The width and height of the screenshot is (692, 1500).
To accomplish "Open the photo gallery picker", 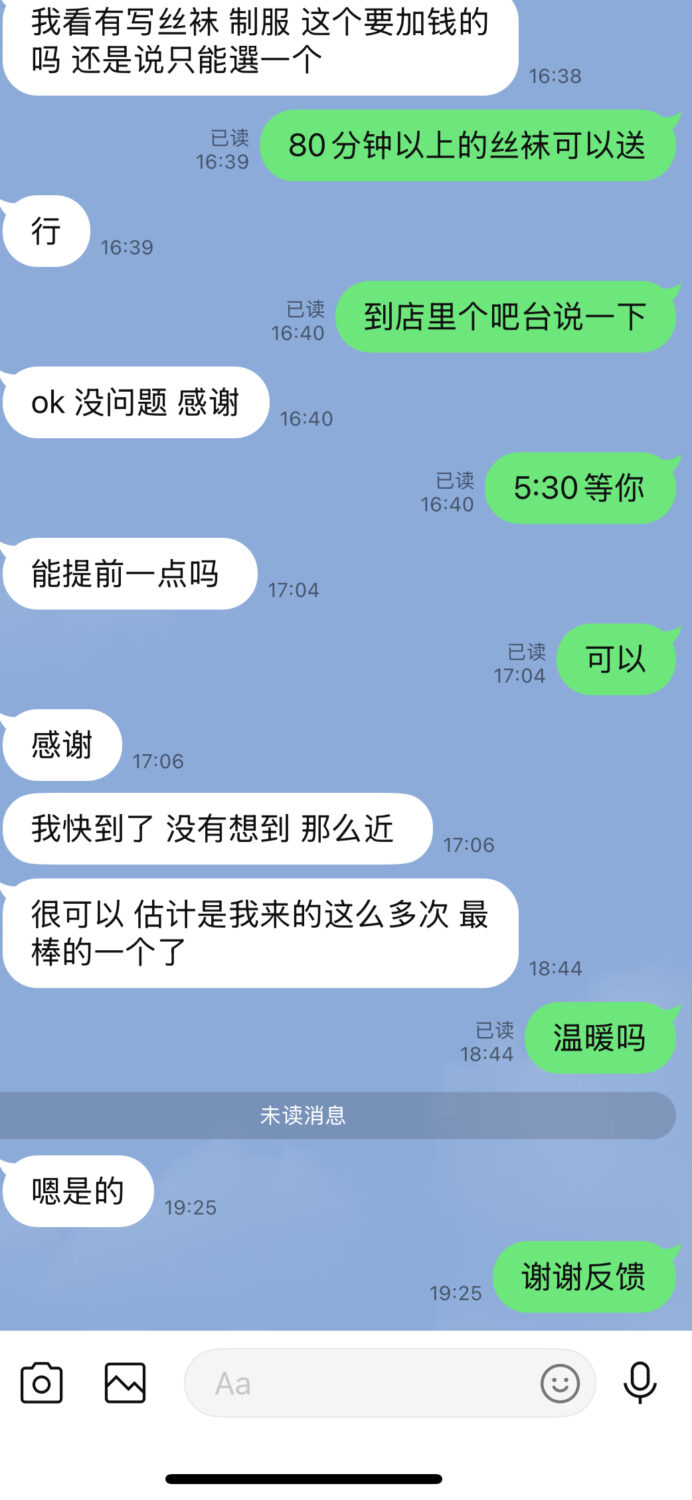I will tap(125, 1383).
